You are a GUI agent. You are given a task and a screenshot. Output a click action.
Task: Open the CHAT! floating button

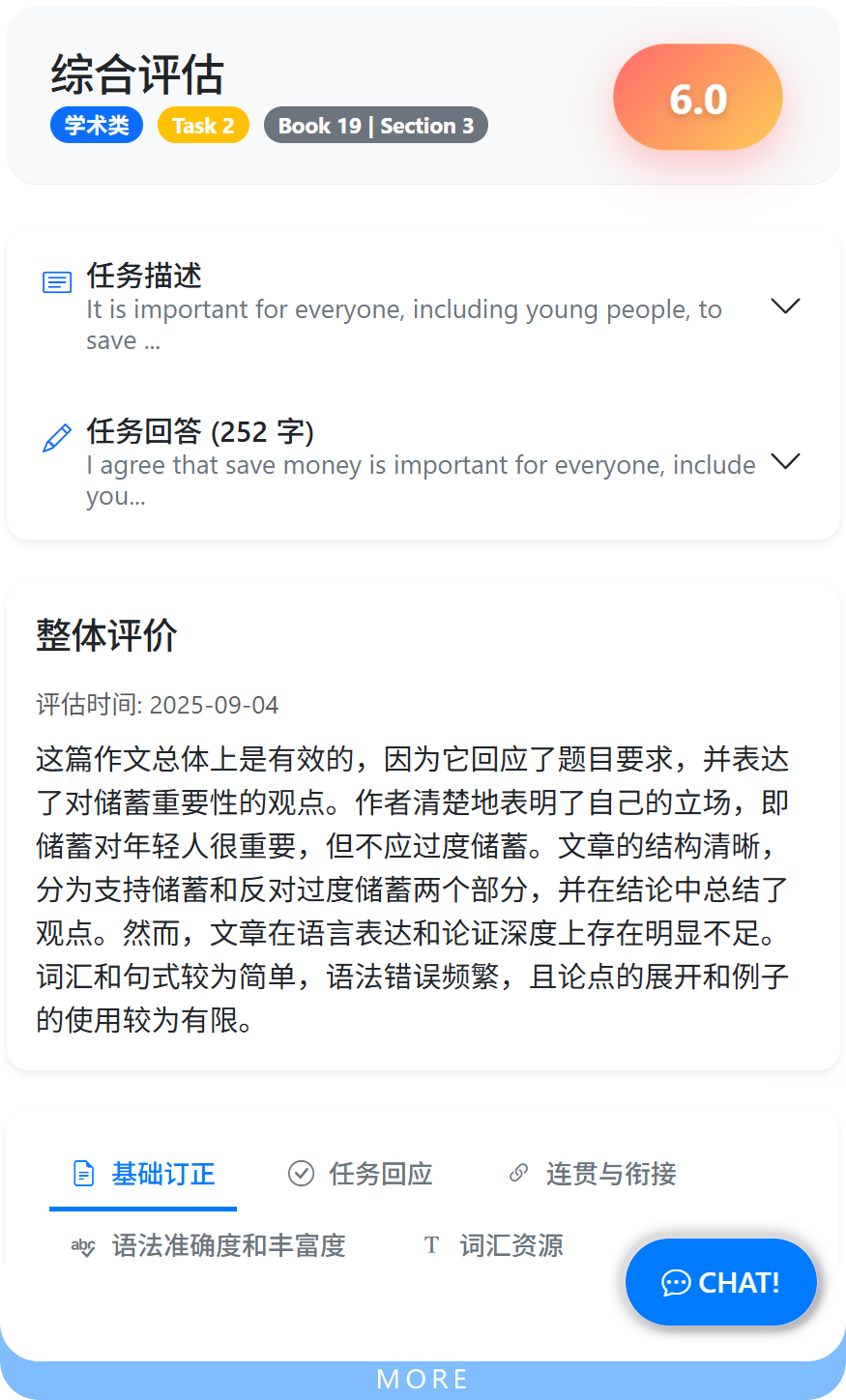click(x=720, y=1282)
